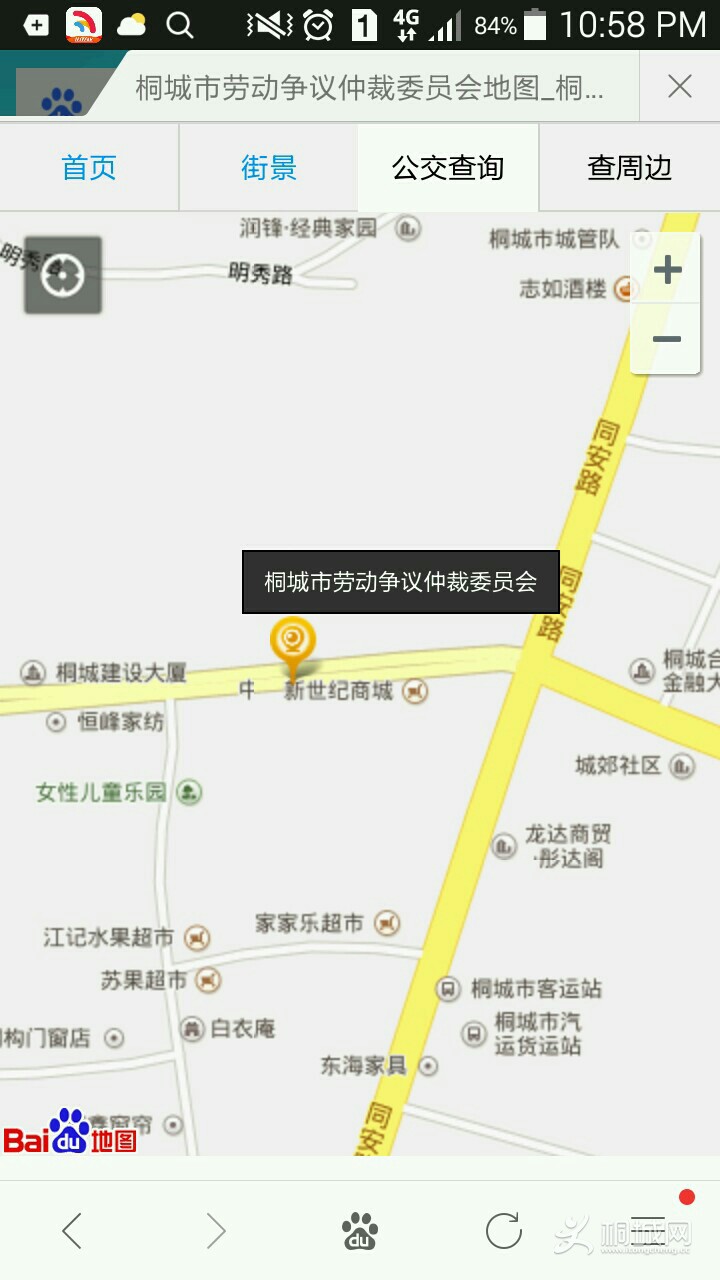Open the browser menu
The height and width of the screenshot is (1280, 720).
648,1229
